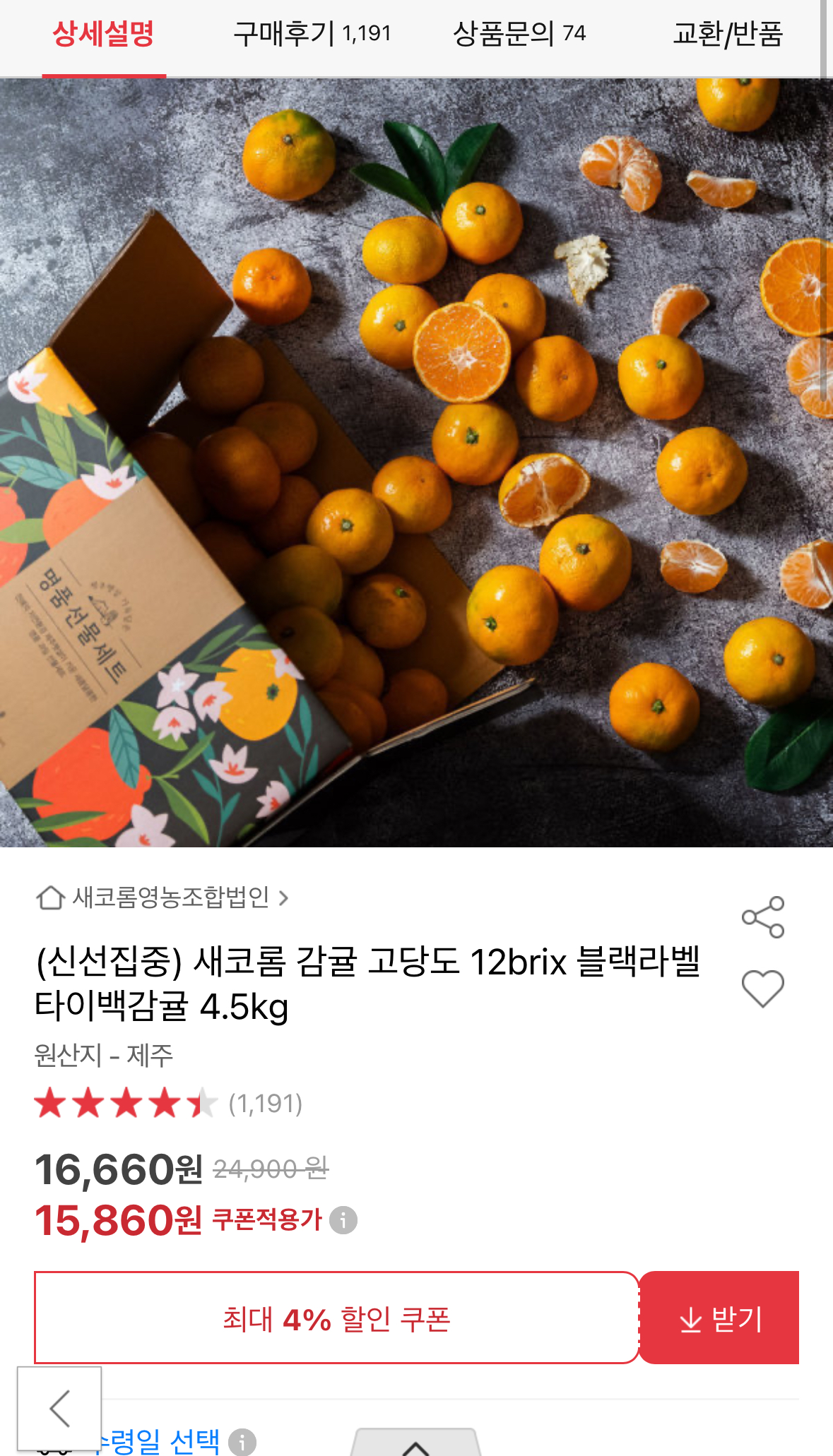This screenshot has height=1456, width=833.
Task: Switch to the 상세설명 tab
Action: click(103, 33)
